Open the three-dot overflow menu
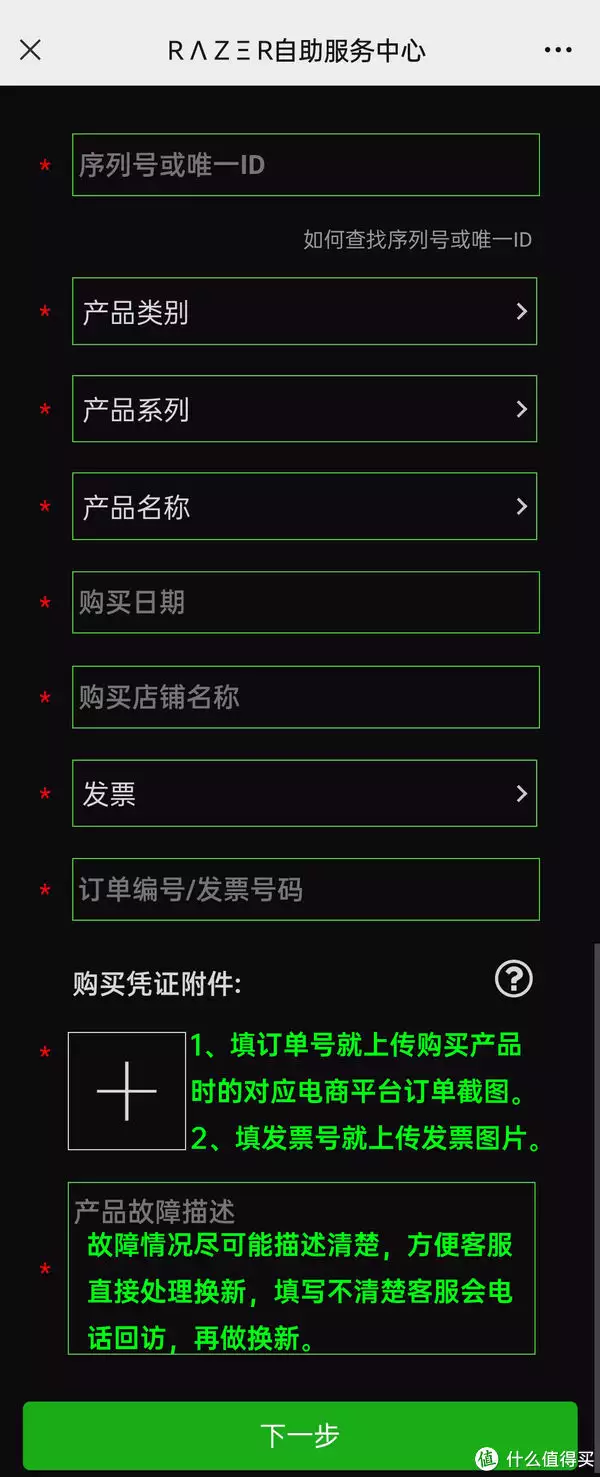 (558, 50)
